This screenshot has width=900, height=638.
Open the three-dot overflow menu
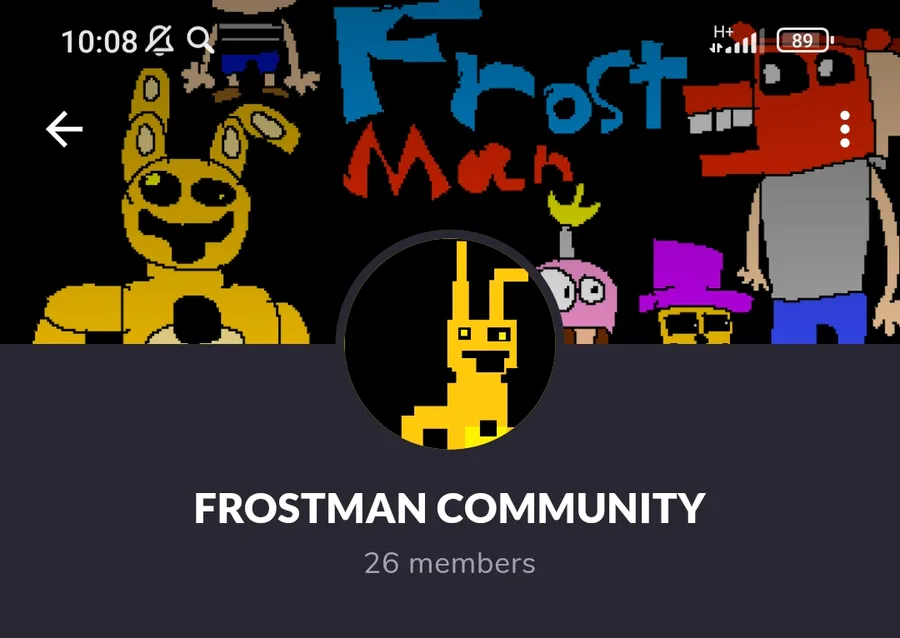pos(845,130)
